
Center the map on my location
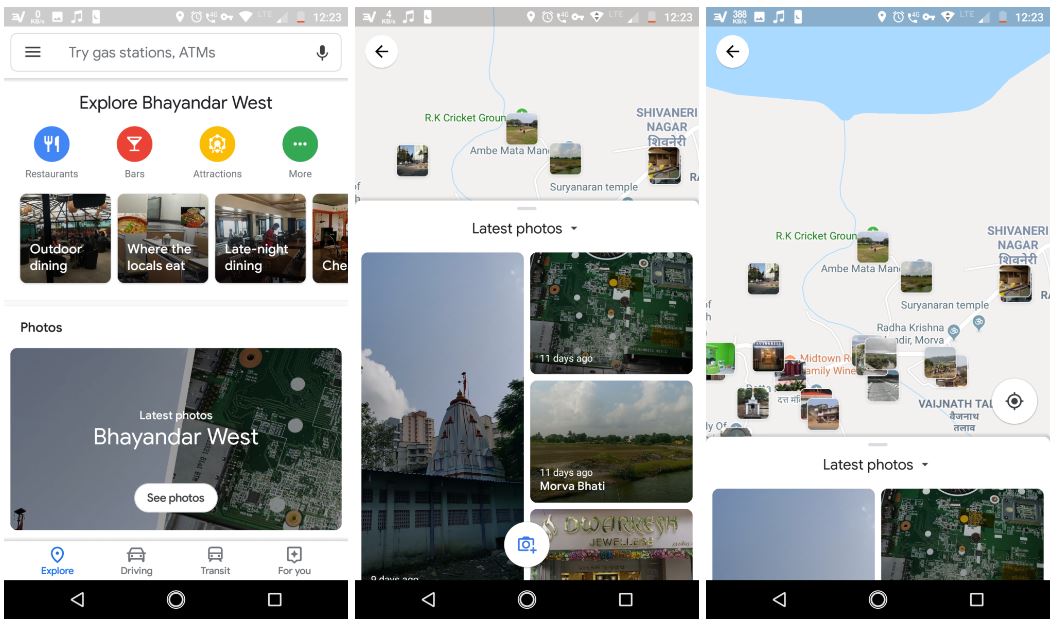[x=1014, y=401]
